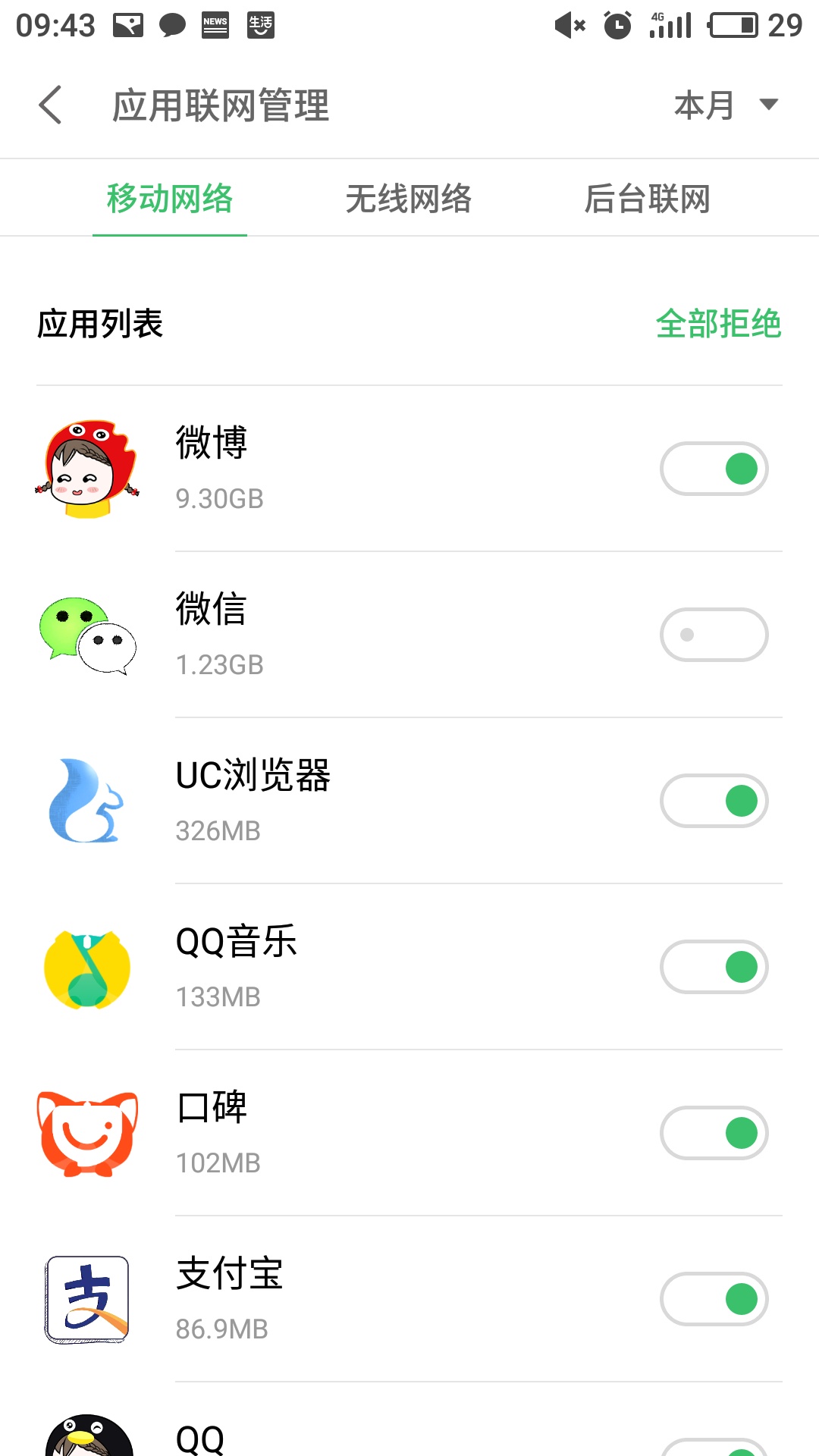Enable mobile network access for 微信
This screenshot has height=1456, width=819.
[714, 635]
